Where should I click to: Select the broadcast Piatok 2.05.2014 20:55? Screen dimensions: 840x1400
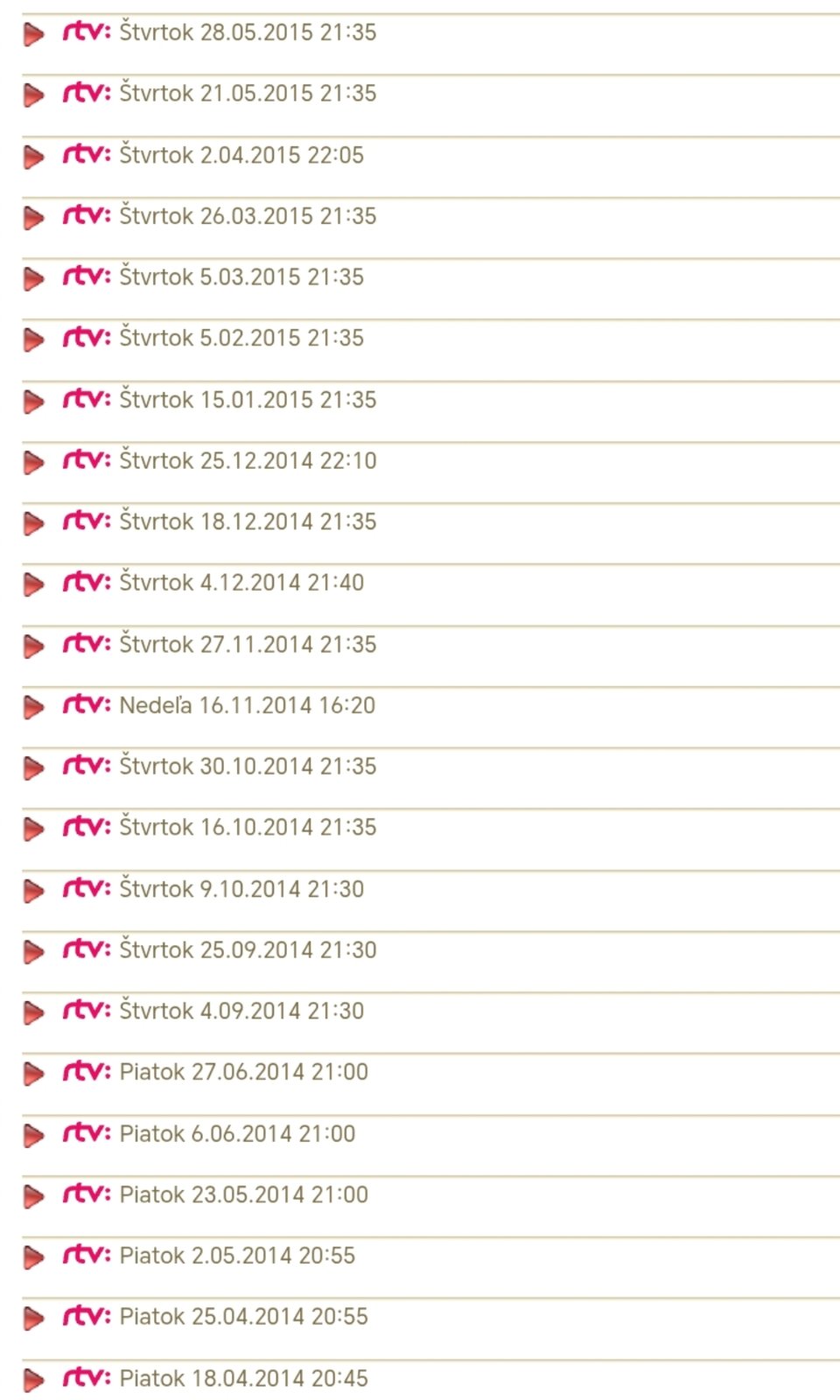point(236,1256)
